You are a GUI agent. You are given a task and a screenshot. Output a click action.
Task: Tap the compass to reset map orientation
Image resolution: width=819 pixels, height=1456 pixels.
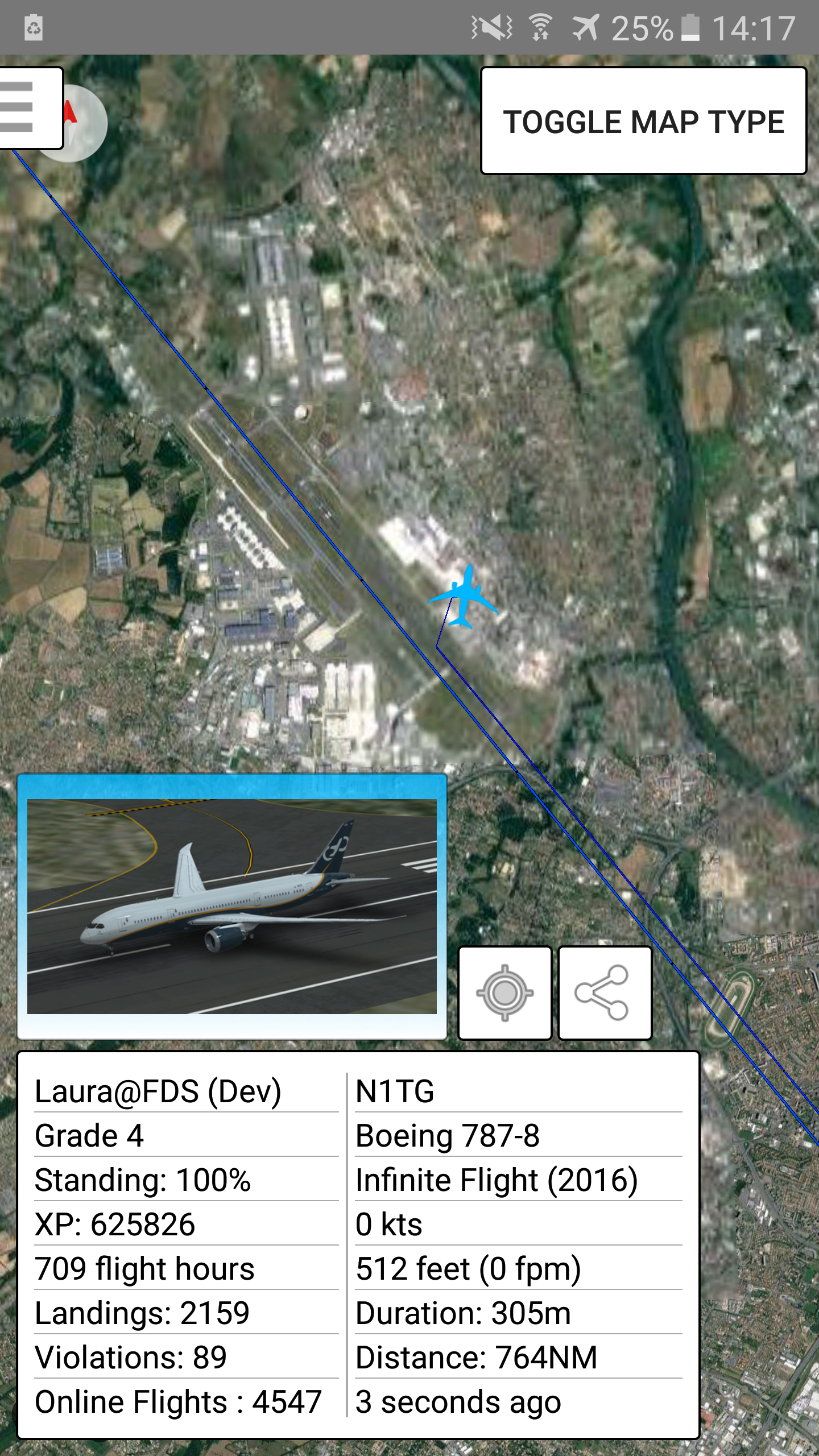click(85, 128)
